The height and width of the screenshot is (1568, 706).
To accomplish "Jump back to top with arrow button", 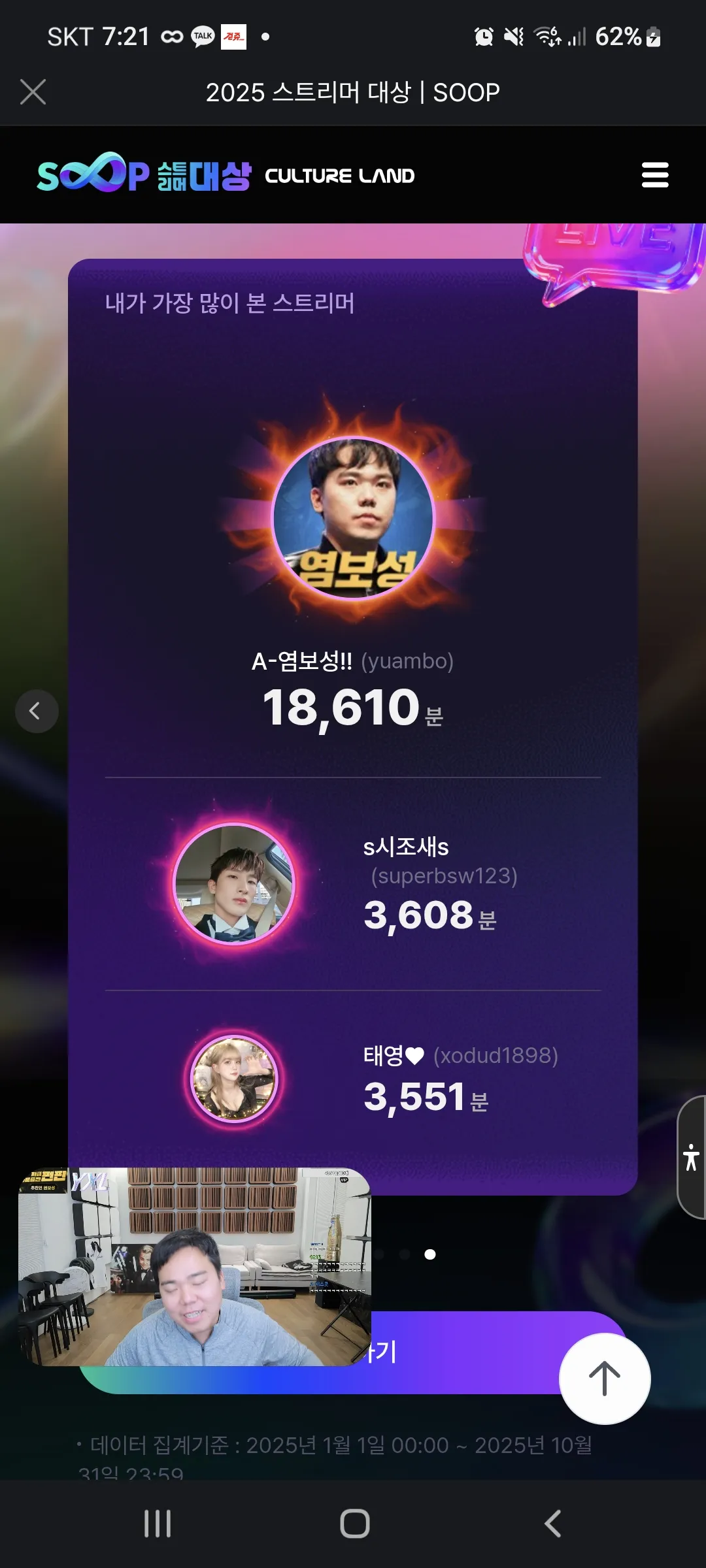I will [605, 1378].
